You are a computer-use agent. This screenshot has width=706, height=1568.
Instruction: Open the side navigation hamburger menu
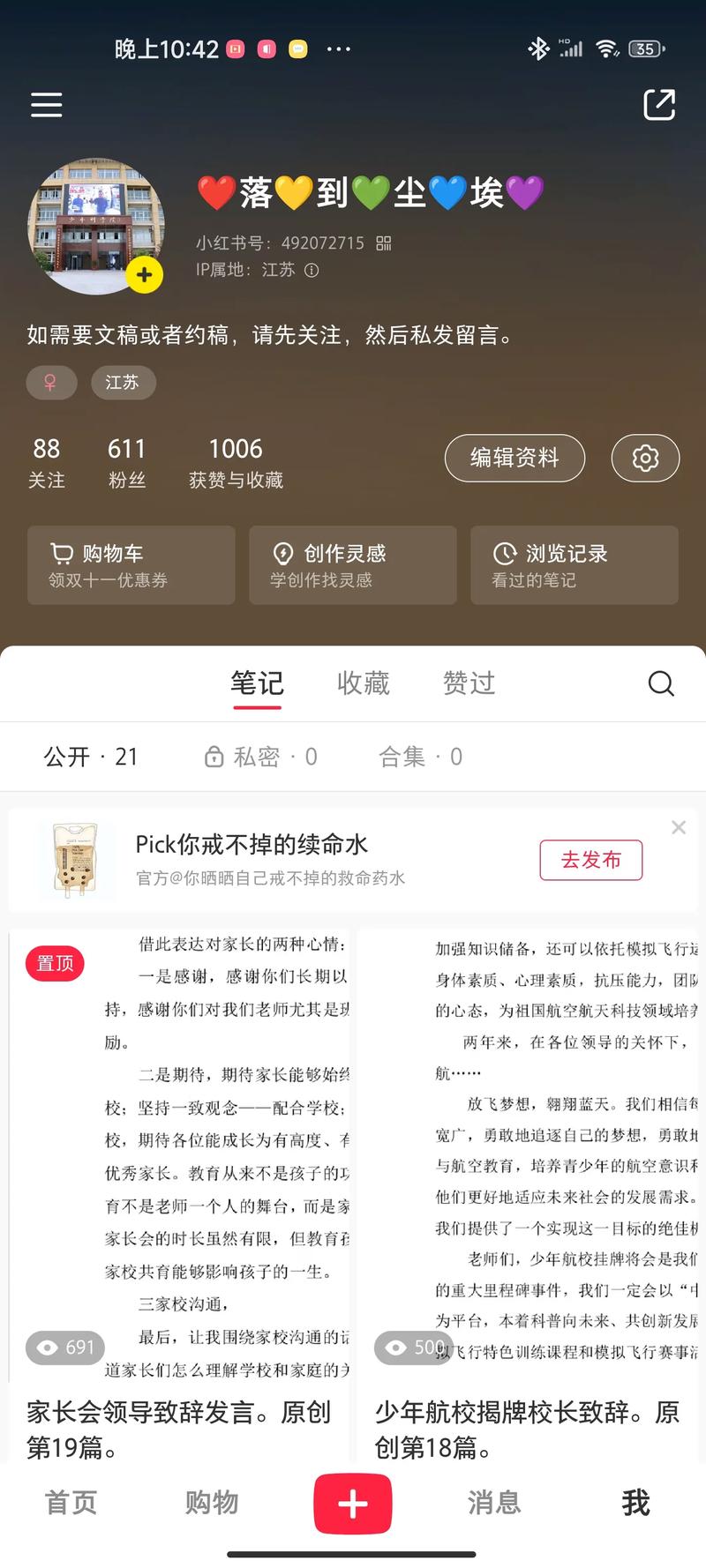click(x=46, y=105)
